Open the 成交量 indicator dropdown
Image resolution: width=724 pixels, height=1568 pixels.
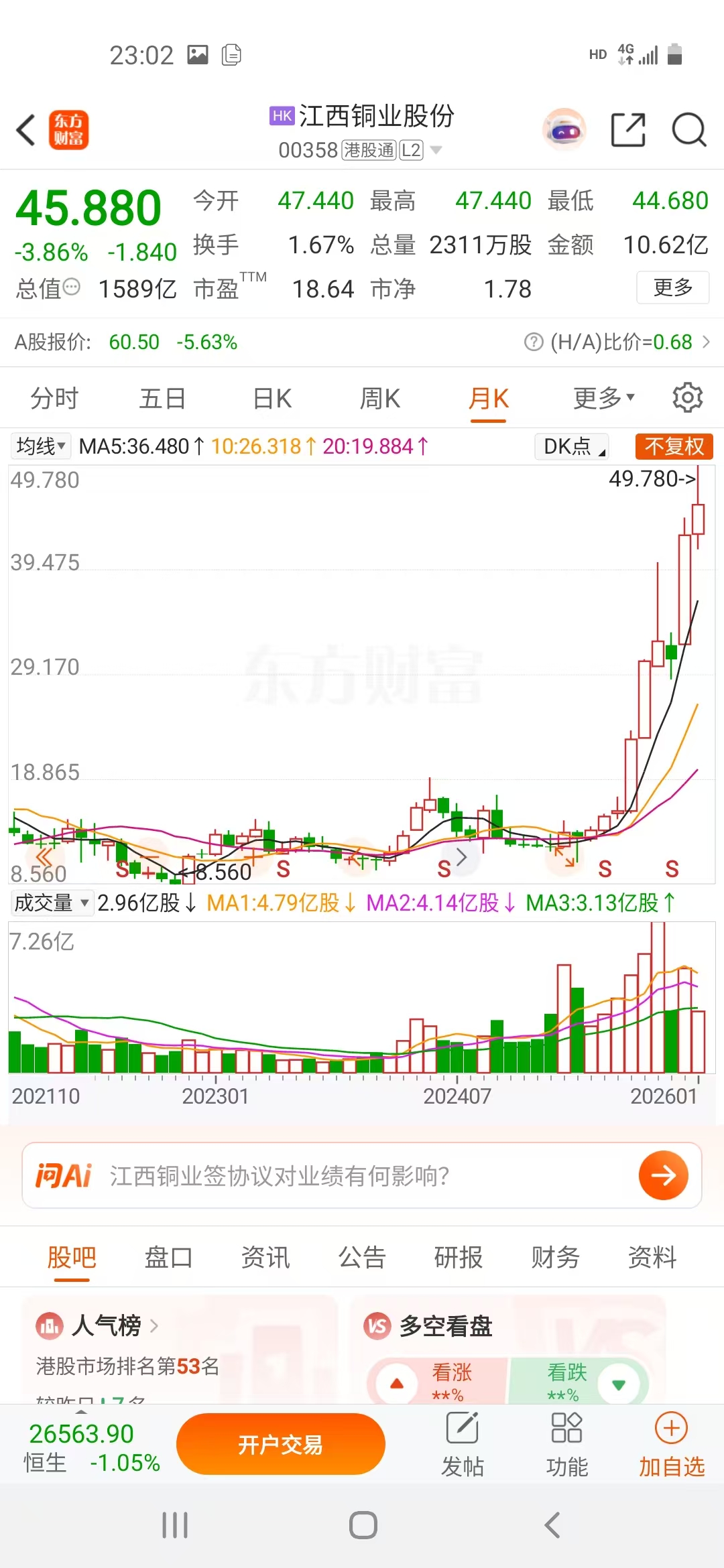coord(51,903)
